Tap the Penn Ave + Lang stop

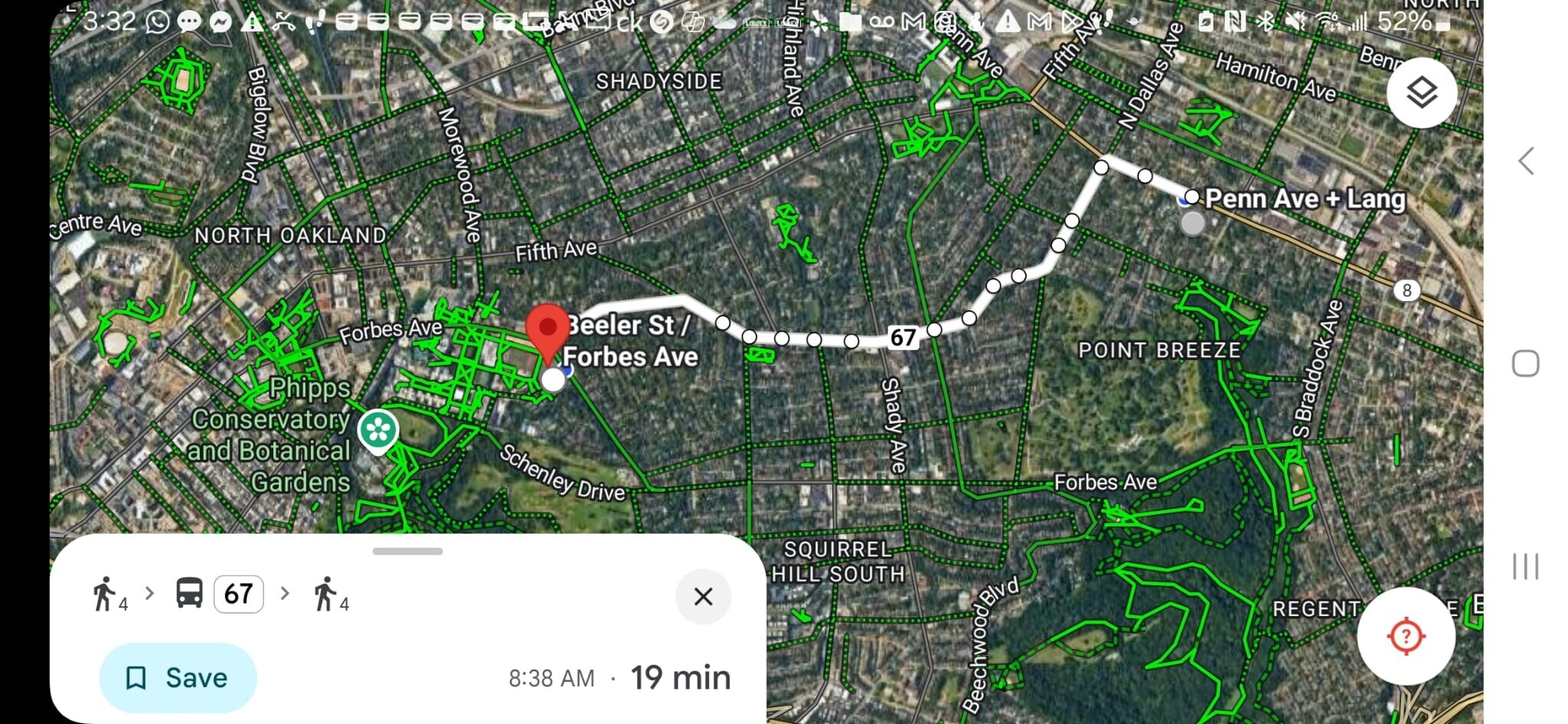tap(1304, 199)
